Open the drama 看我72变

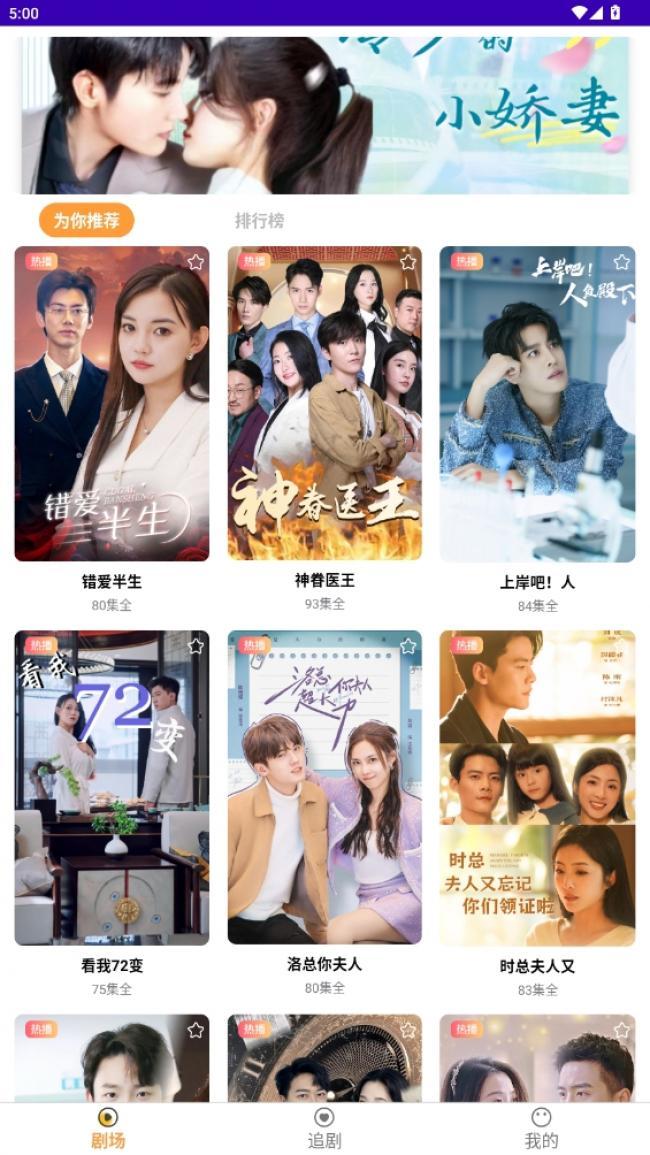[112, 787]
